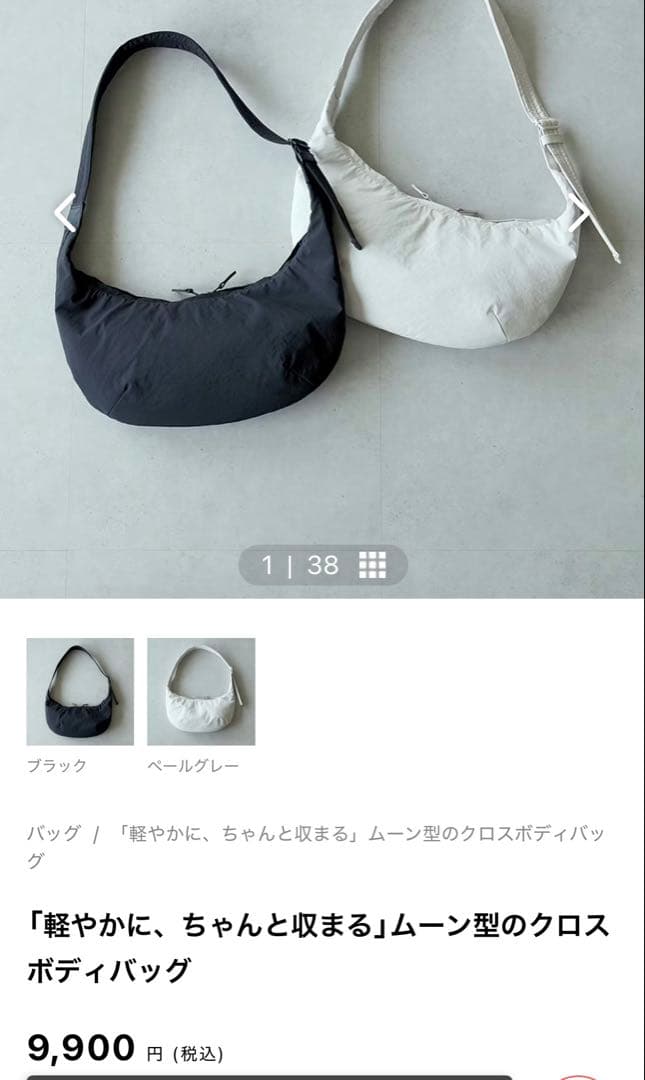645x1080 pixels.
Task: Open the バッグ breadcrumb category
Action: pos(53,833)
